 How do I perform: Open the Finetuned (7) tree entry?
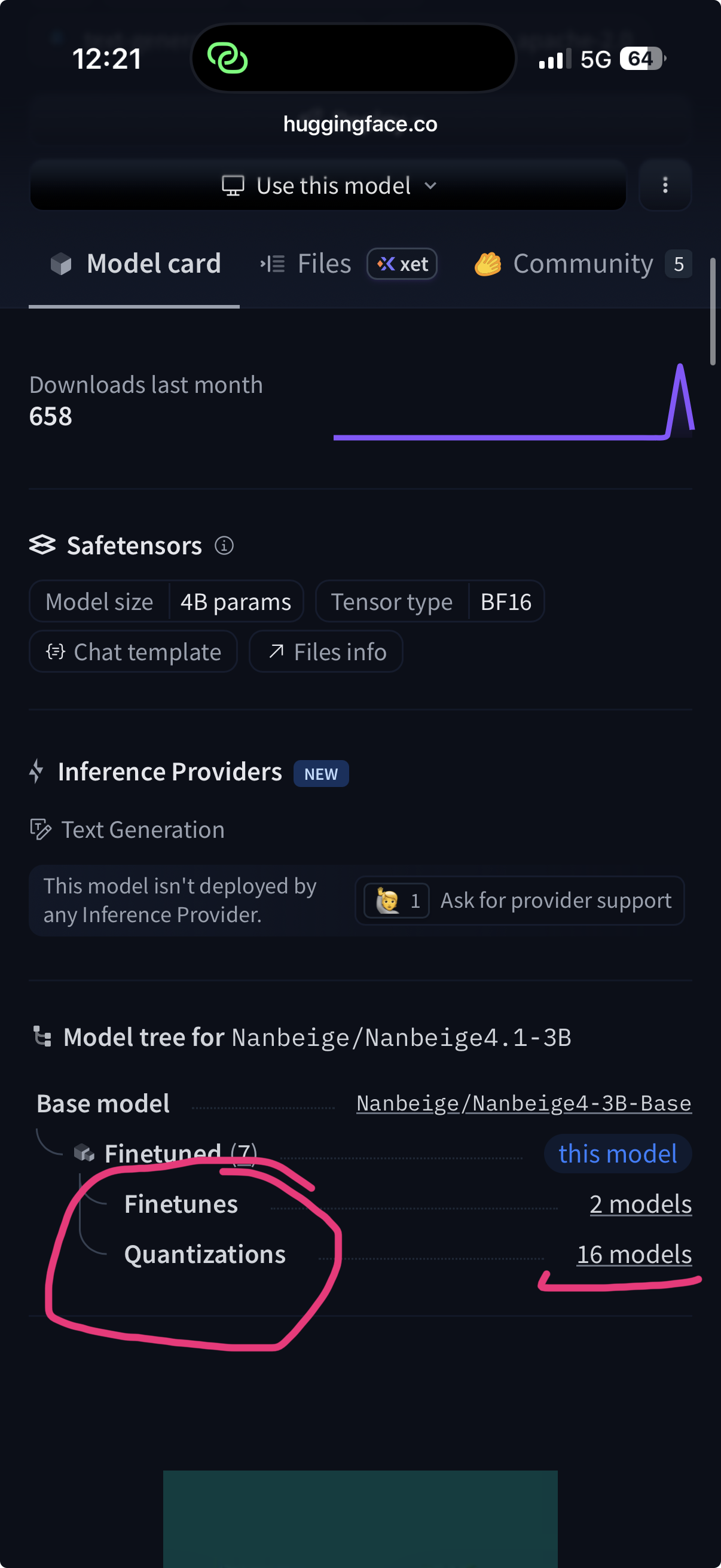pos(180,1153)
